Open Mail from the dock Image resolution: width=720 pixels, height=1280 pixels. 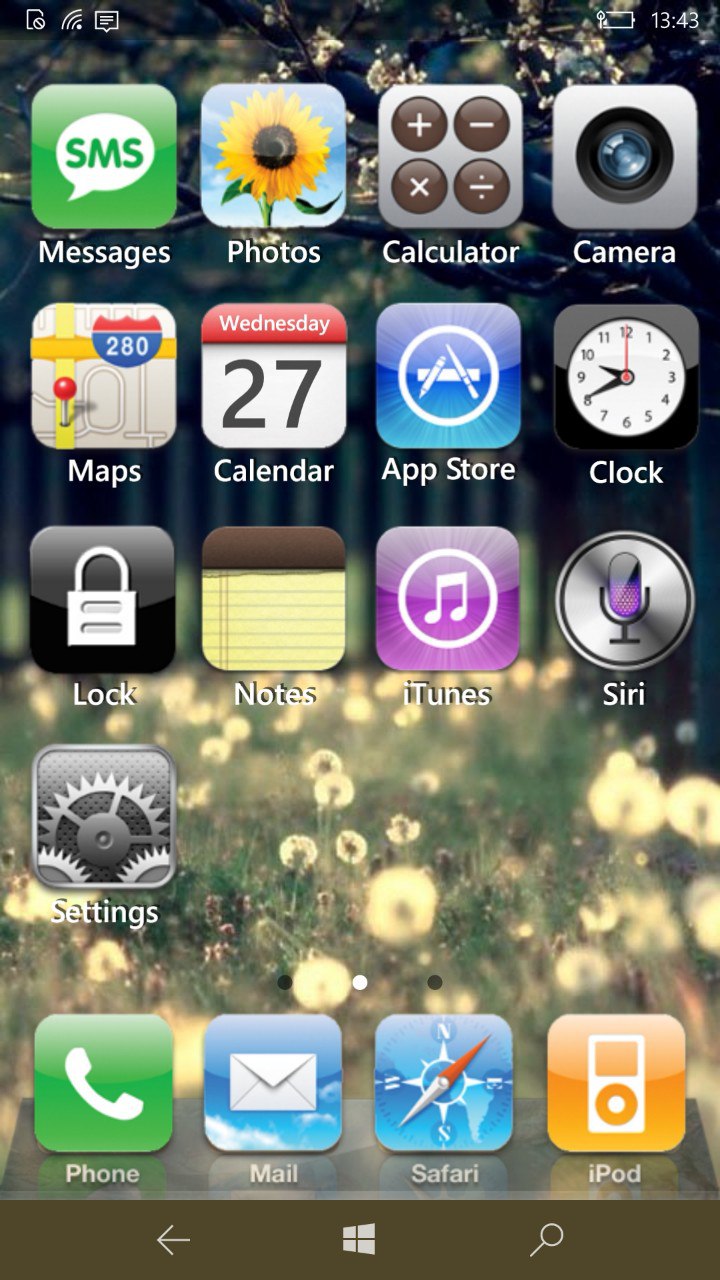pos(273,1083)
